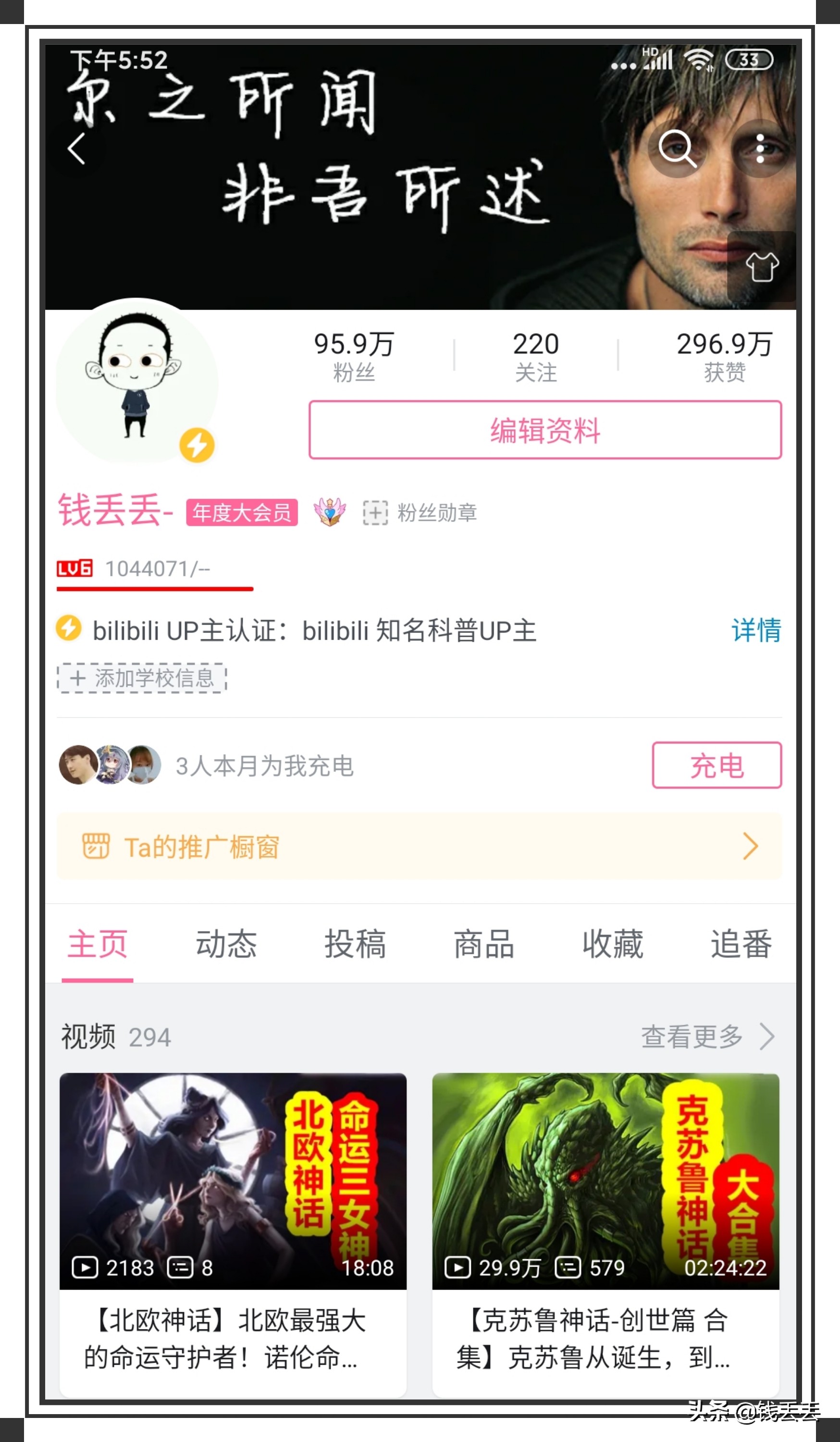The height and width of the screenshot is (1442, 840).
Task: Click 添加学校信息 to add school info
Action: point(140,678)
